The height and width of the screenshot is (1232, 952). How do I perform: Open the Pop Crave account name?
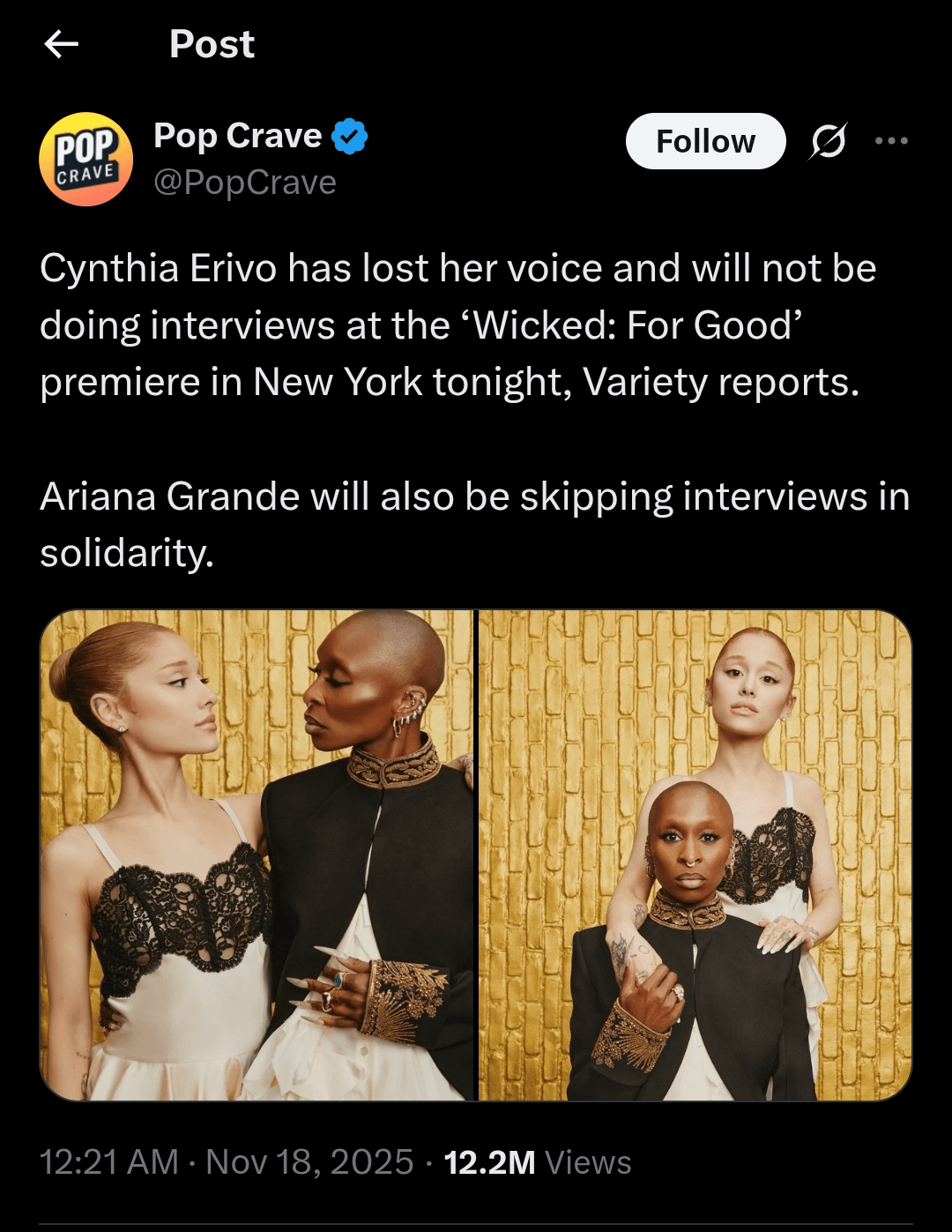pyautogui.click(x=238, y=136)
